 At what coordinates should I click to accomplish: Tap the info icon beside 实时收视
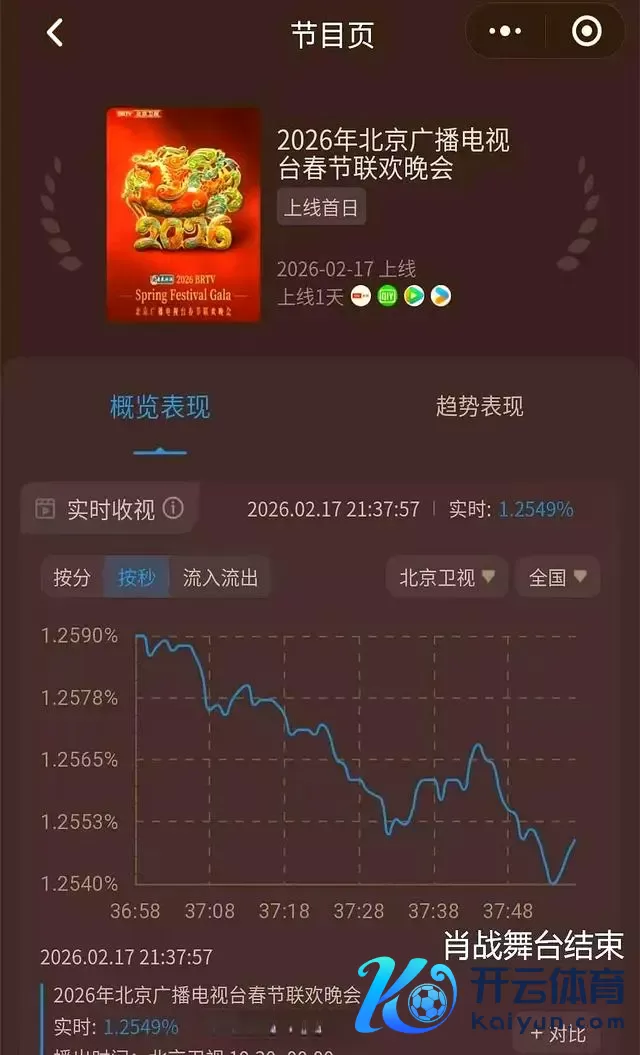(x=174, y=509)
